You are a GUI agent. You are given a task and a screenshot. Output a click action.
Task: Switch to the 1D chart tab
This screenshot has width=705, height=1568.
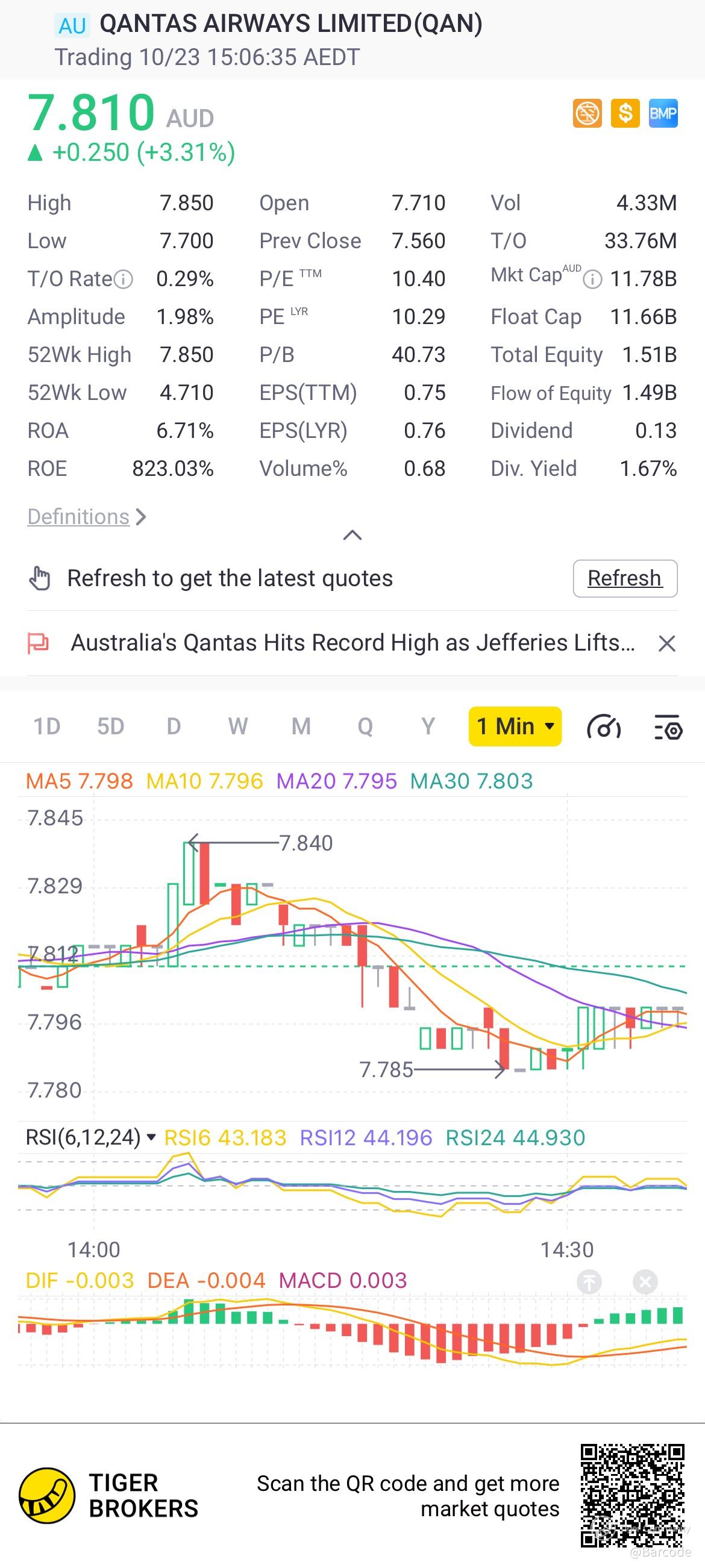coord(46,726)
